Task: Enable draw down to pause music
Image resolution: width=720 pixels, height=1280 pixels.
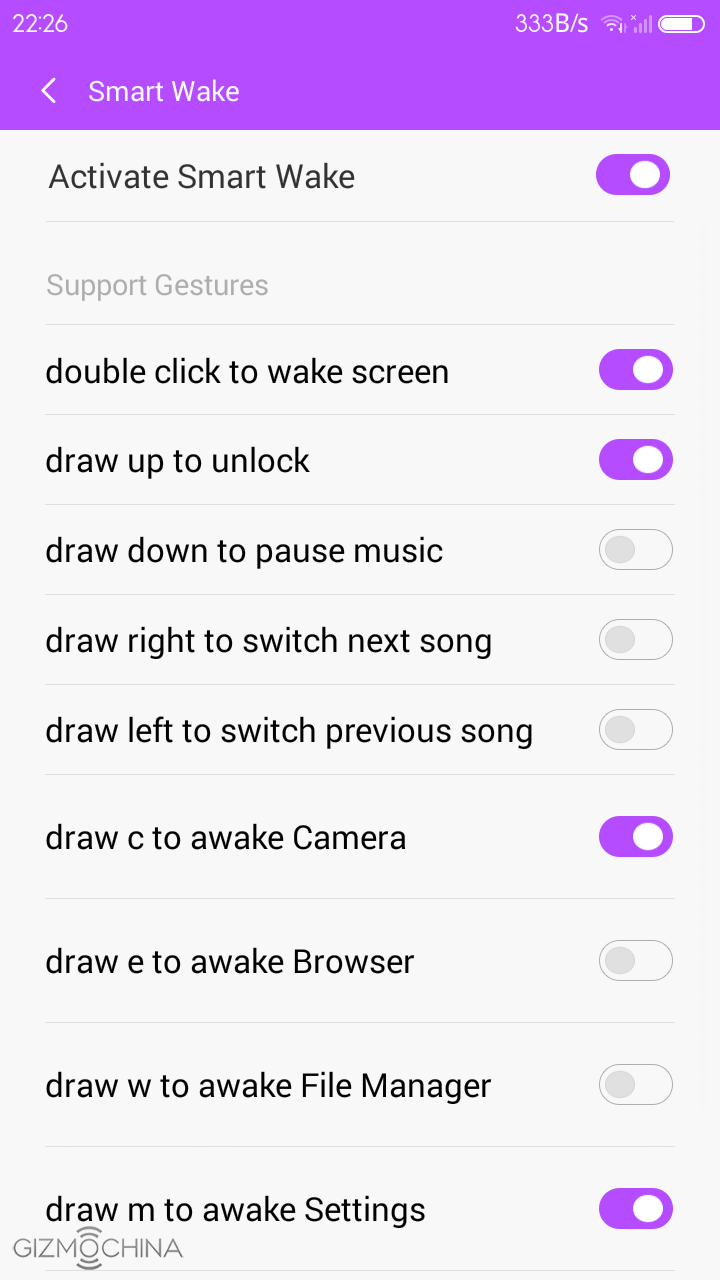Action: point(635,550)
